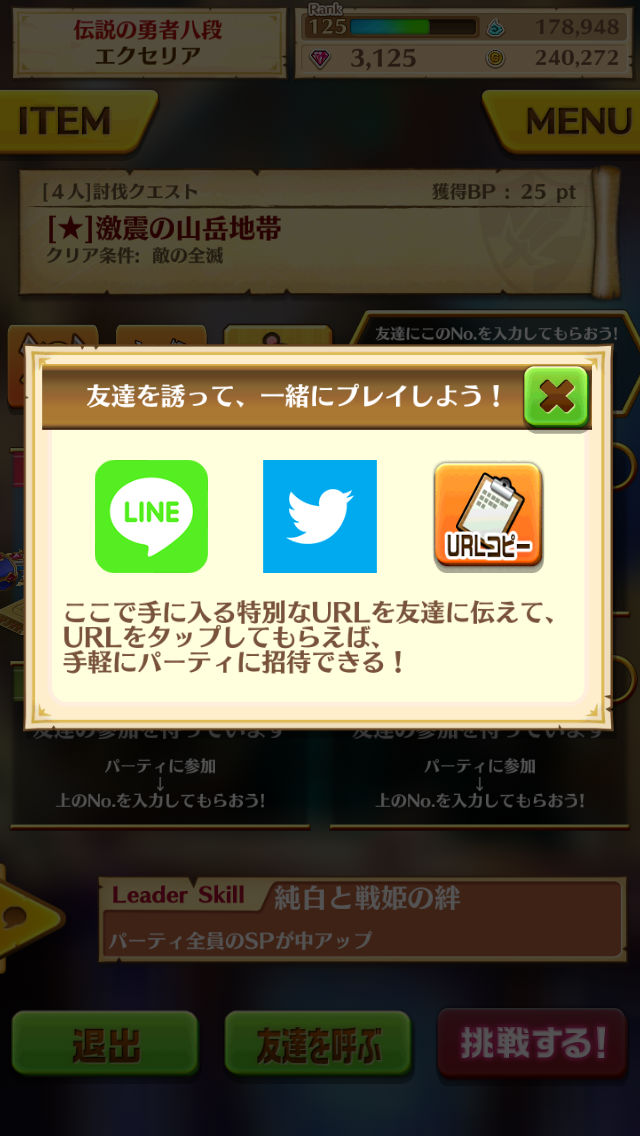Open the MENU button
Viewport: 640px width, 1136px height.
click(x=570, y=122)
